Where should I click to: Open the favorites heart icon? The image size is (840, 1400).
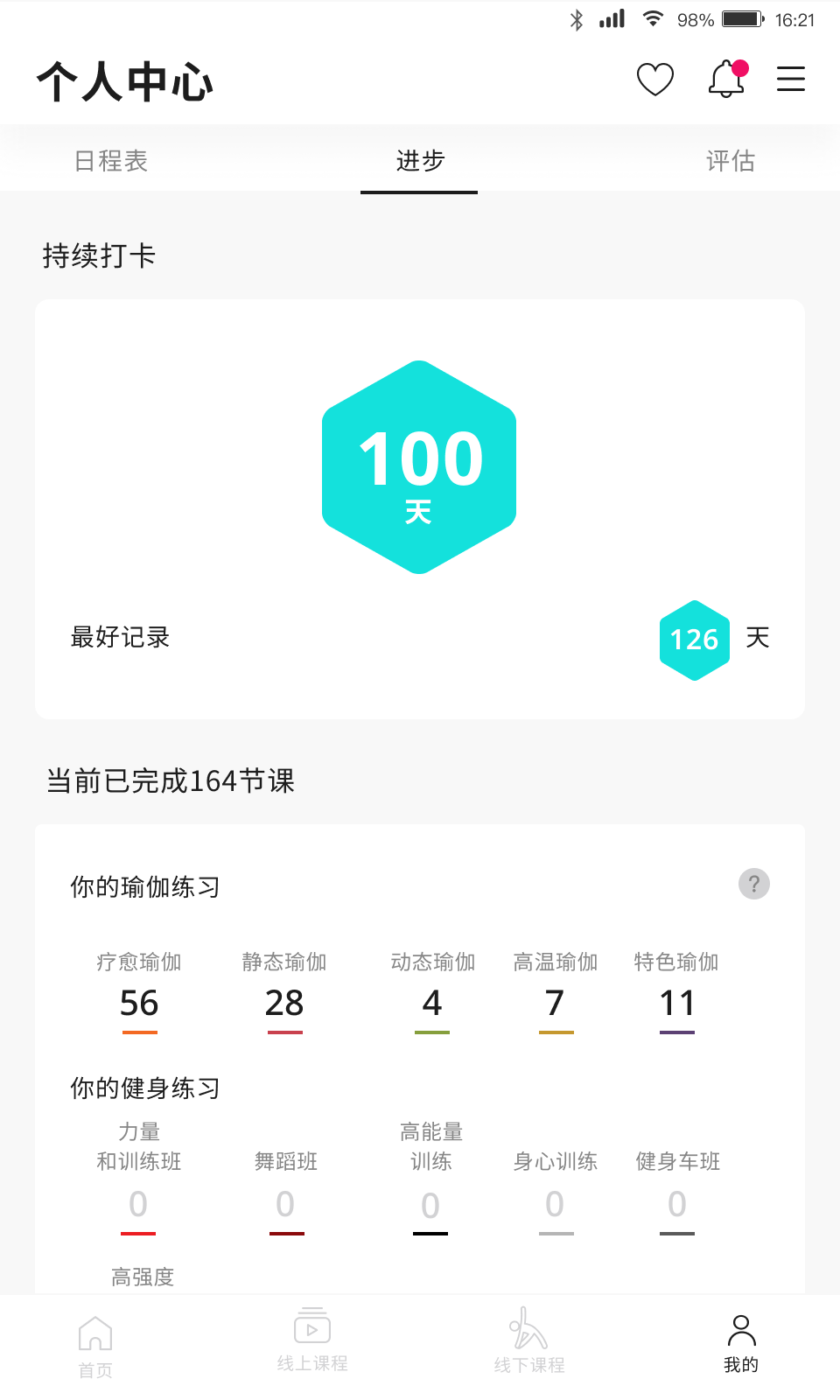tap(655, 78)
